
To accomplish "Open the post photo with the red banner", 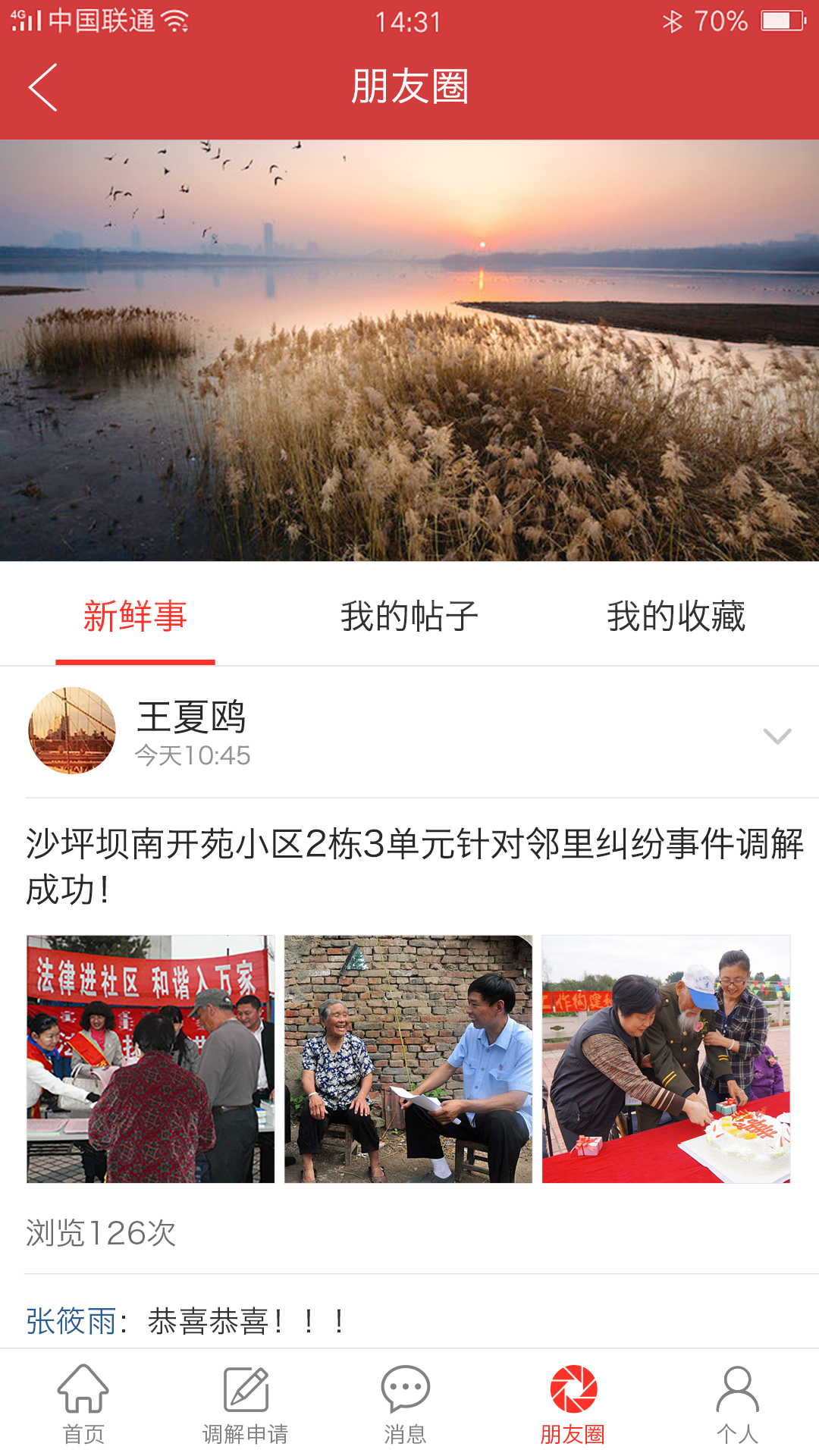I will pyautogui.click(x=151, y=1059).
